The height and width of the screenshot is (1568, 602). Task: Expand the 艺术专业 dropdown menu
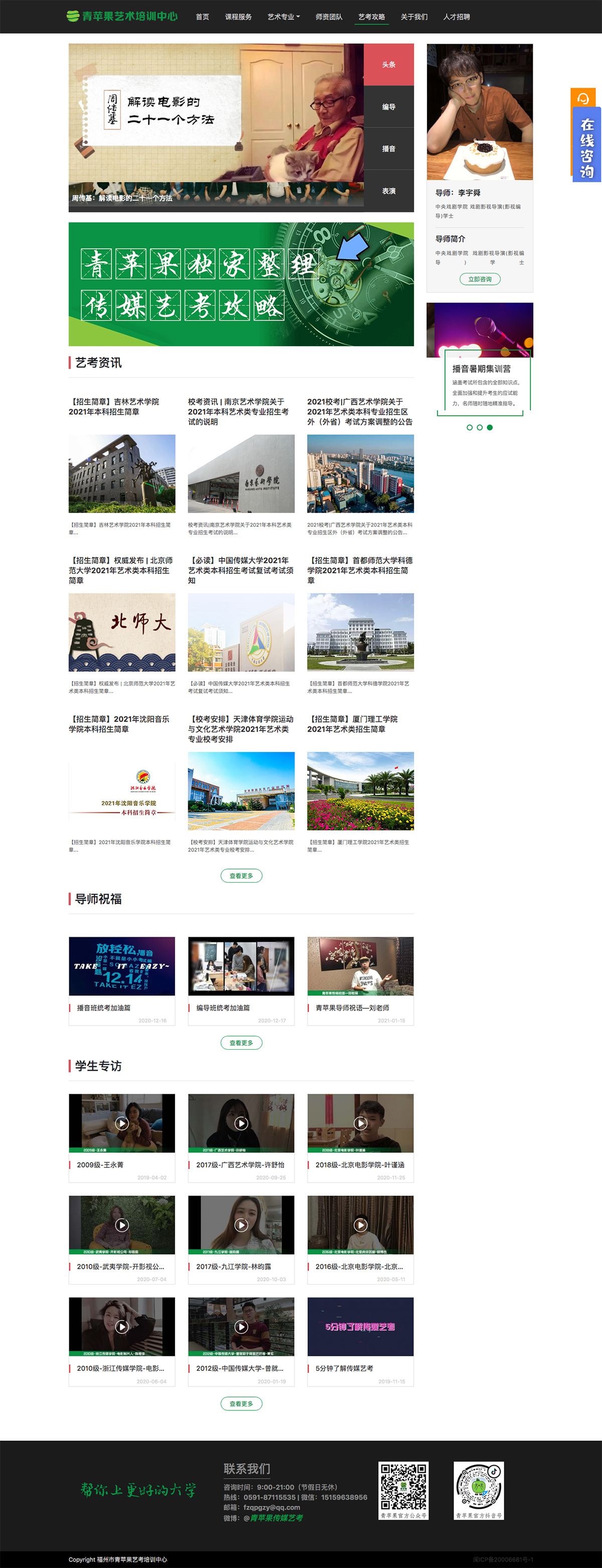tap(283, 17)
